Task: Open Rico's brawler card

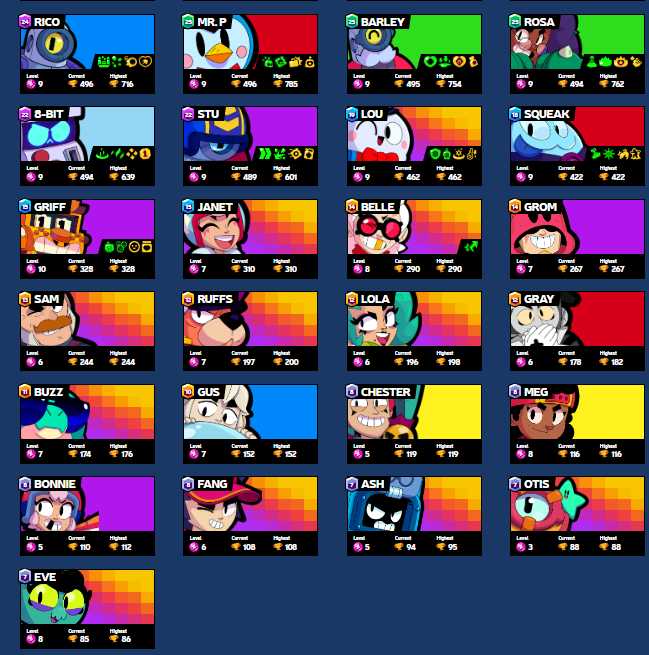Action: click(87, 55)
